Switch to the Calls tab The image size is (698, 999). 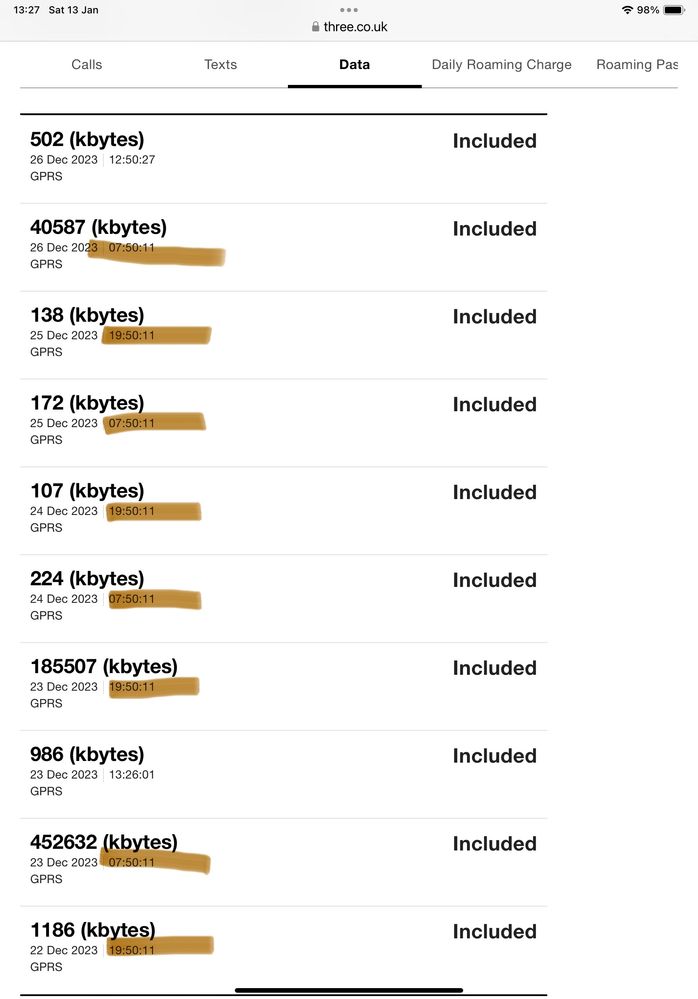87,64
